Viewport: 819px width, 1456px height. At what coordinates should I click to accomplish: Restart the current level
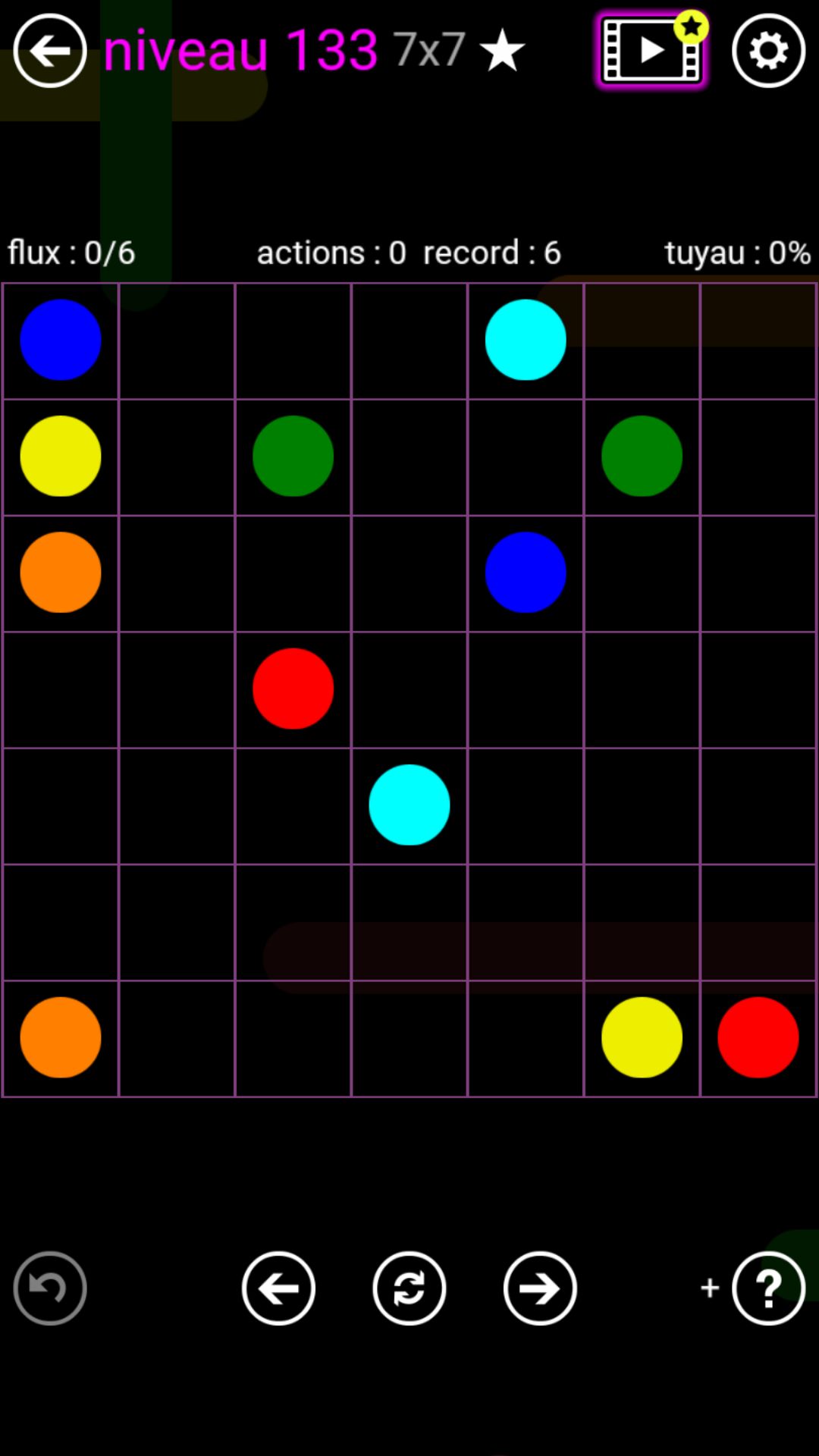pyautogui.click(x=409, y=1288)
